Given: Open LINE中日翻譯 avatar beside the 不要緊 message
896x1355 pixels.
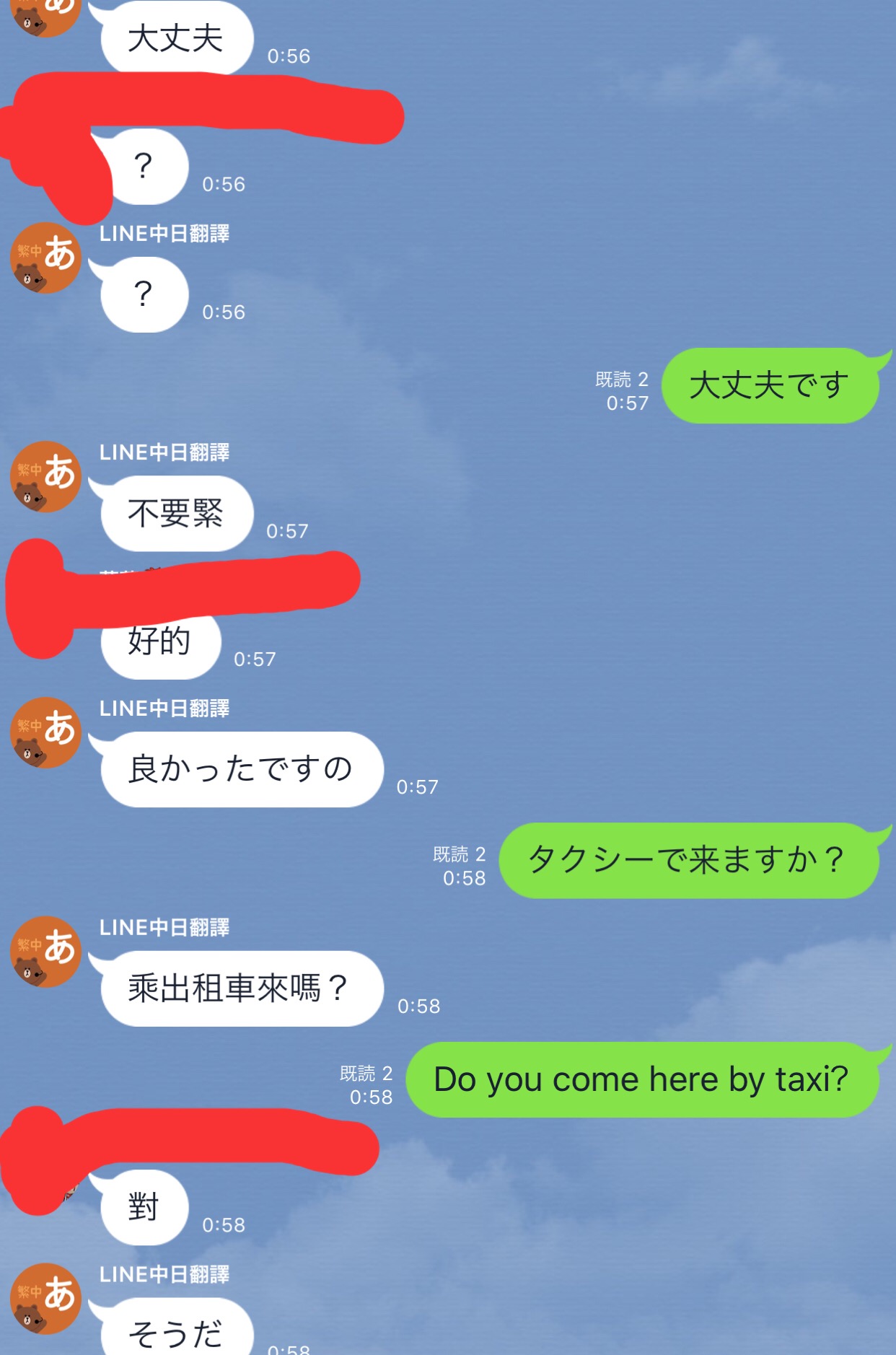Looking at the screenshot, I should (x=45, y=477).
